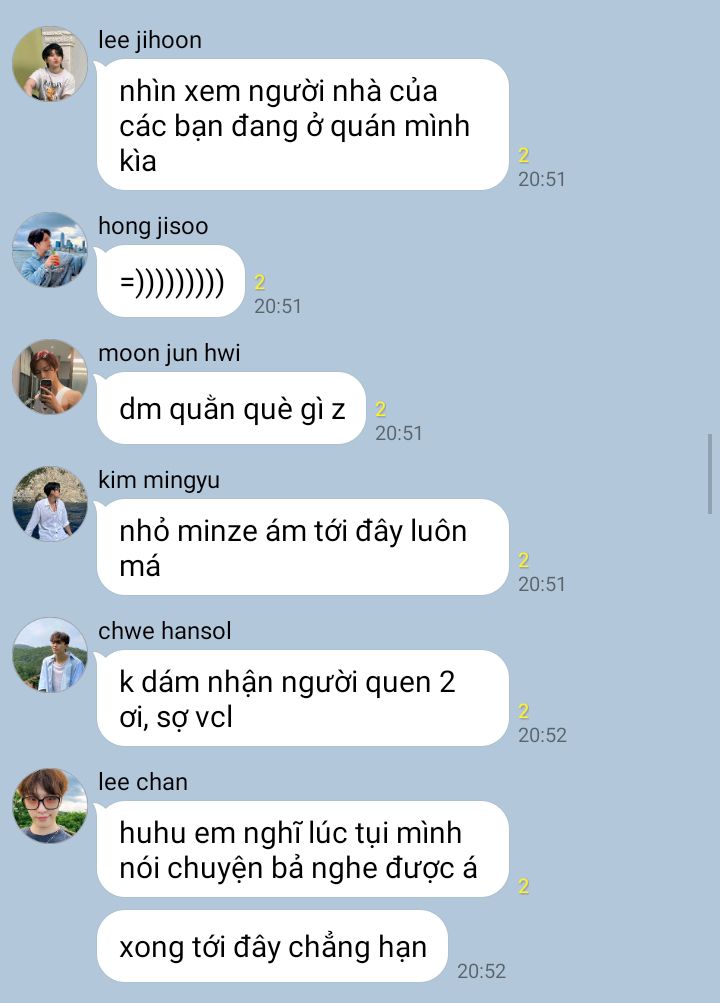The height and width of the screenshot is (1003, 720).
Task: View hong jisoo's profile avatar
Action: [x=50, y=249]
